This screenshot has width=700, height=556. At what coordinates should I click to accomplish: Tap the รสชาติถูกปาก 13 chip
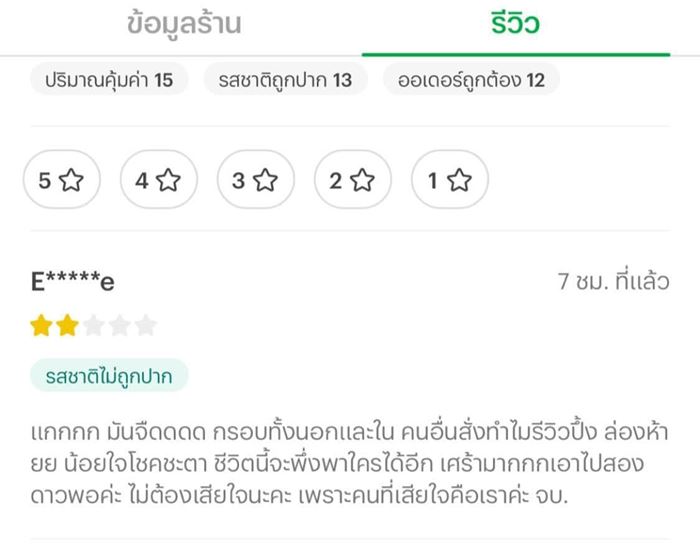click(285, 81)
